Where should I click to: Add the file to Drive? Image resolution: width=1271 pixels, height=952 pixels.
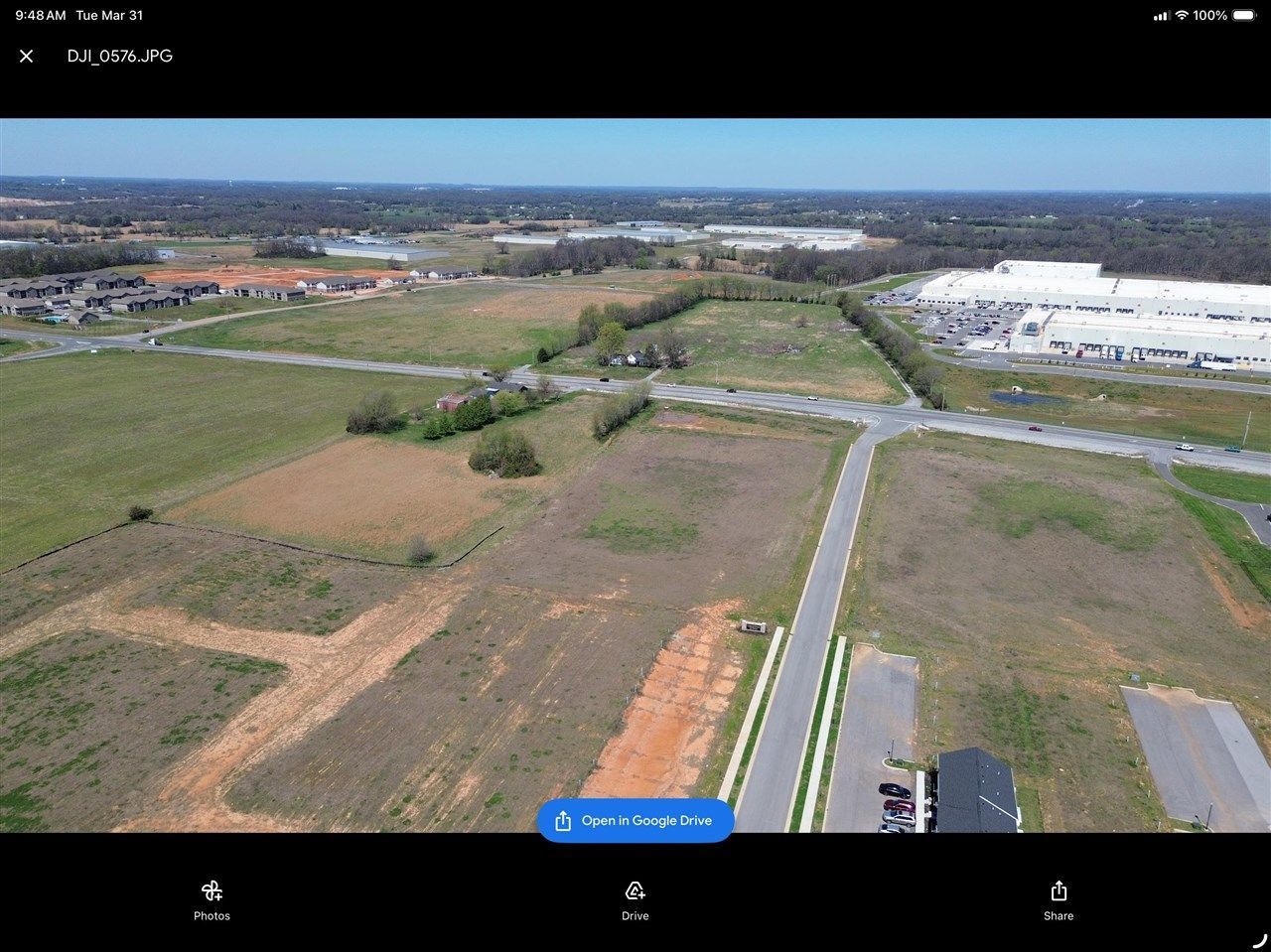click(635, 899)
